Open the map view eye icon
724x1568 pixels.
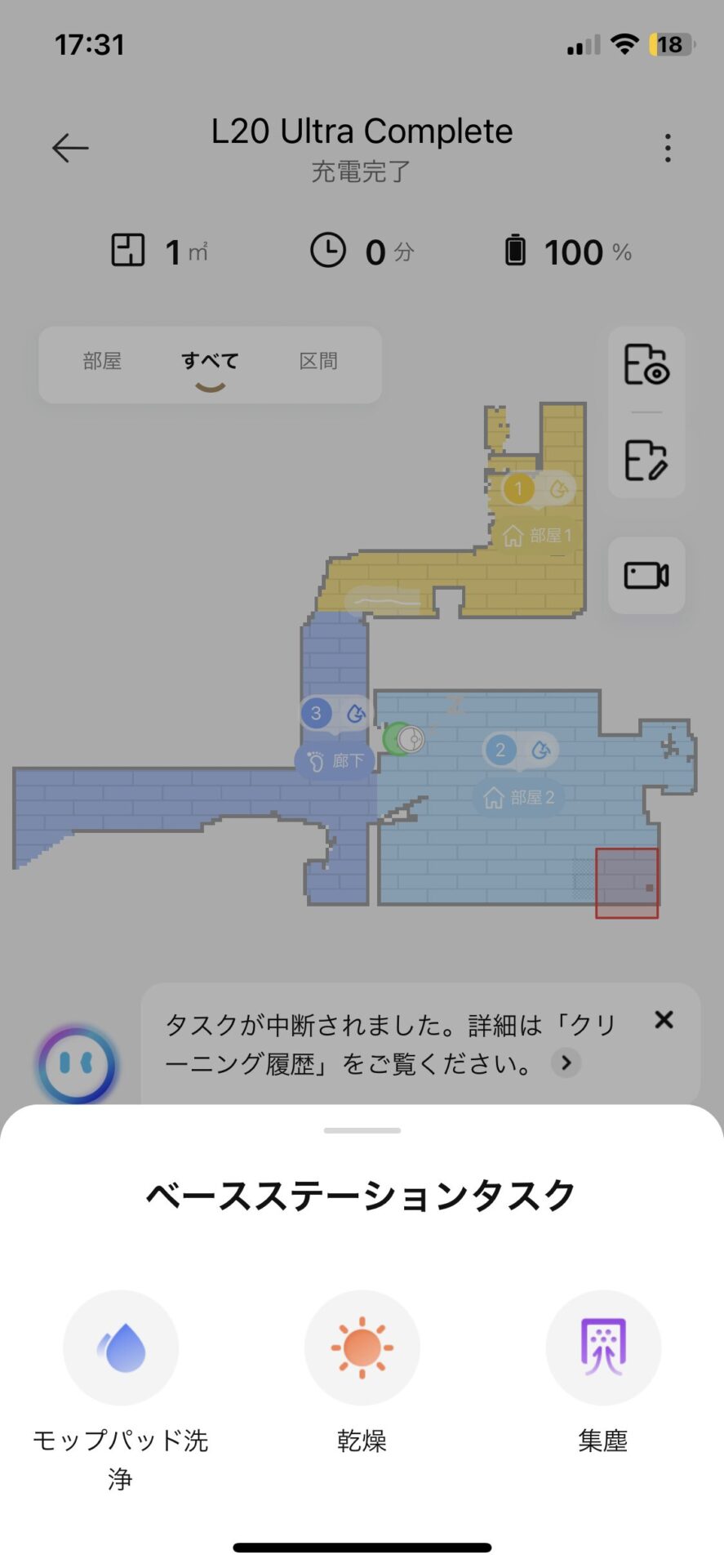646,364
